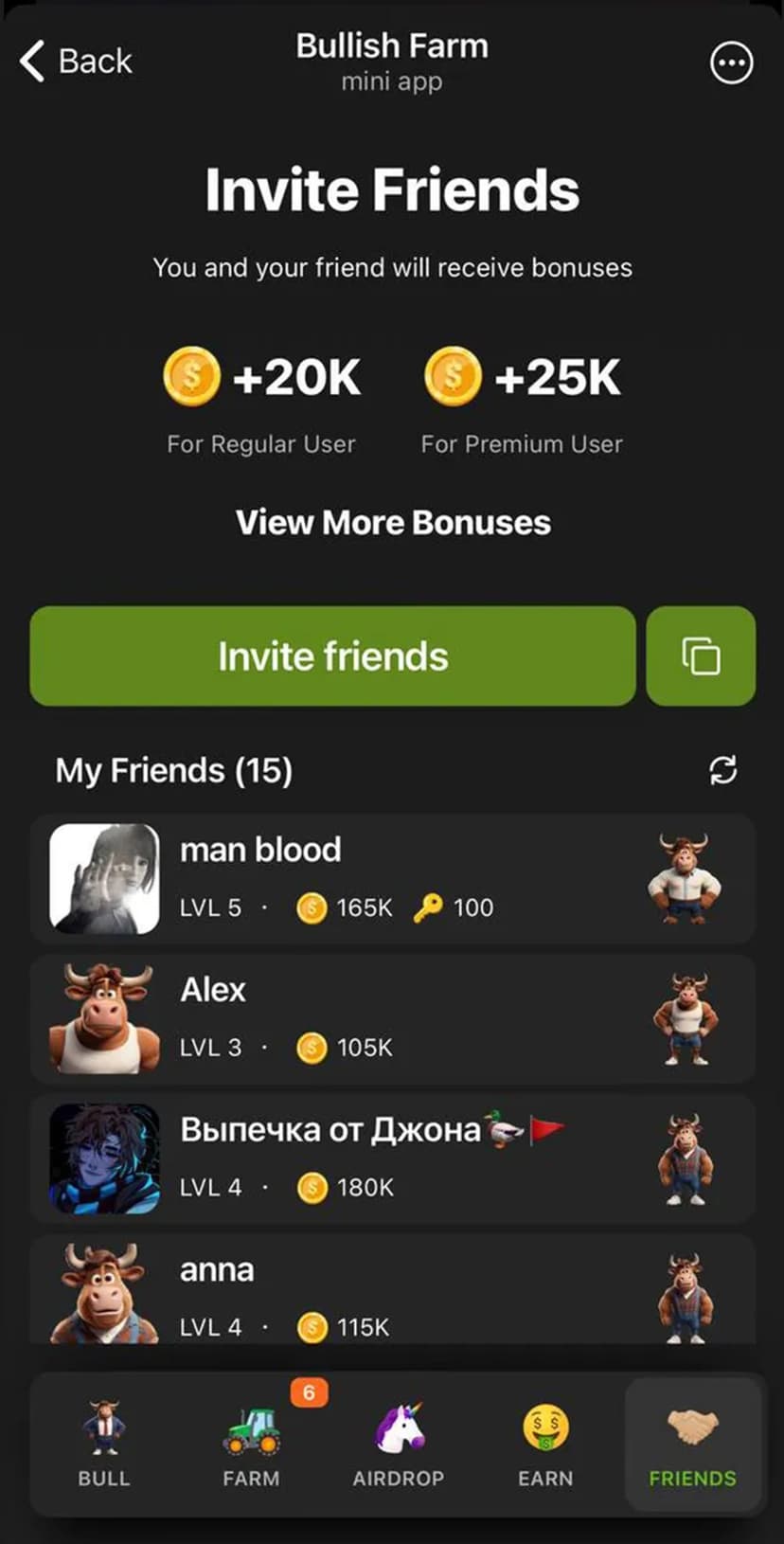Open friend man blood's entry
Screen dimensions: 784x1544
[x=392, y=878]
